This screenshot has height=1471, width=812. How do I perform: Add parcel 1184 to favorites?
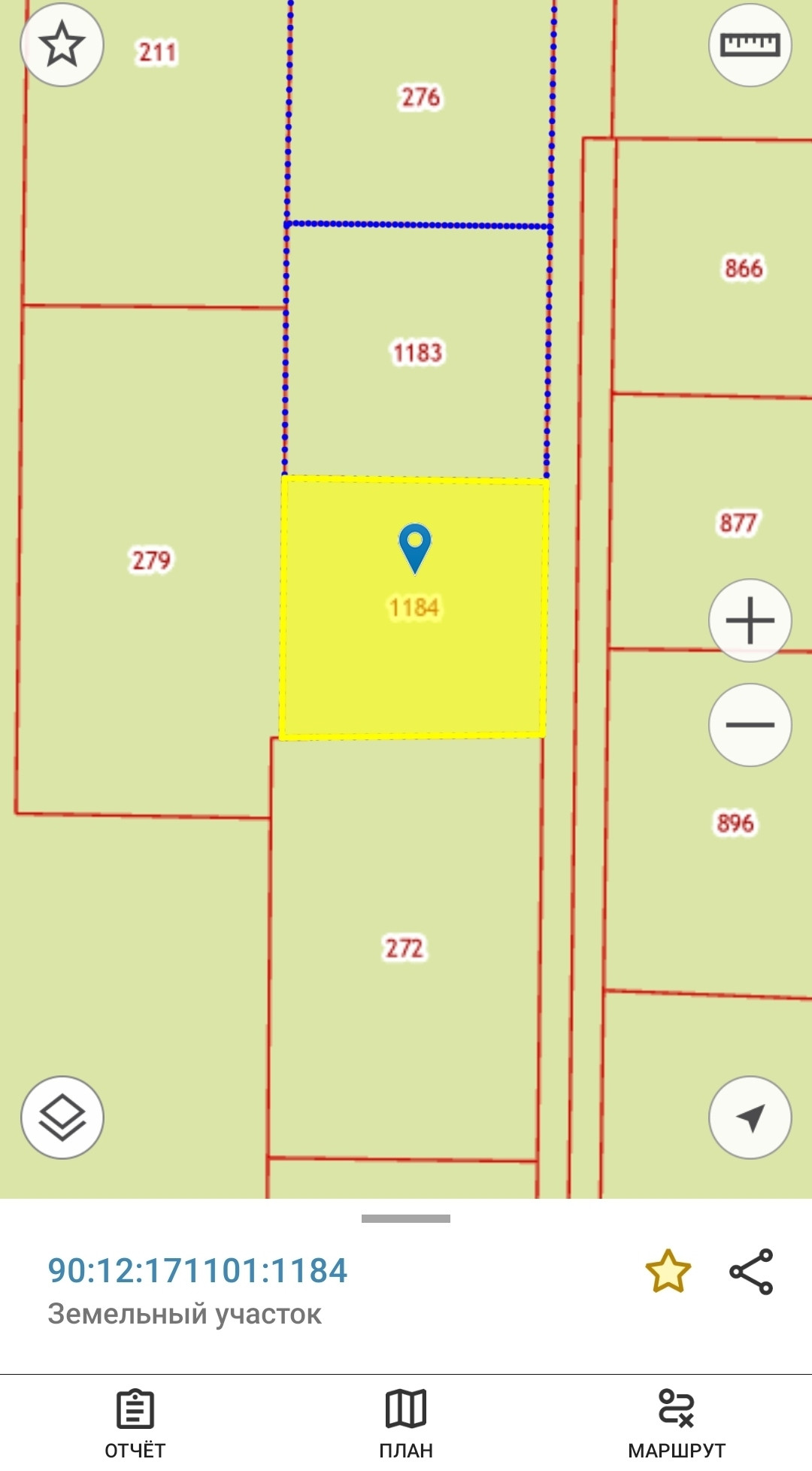(x=668, y=1272)
